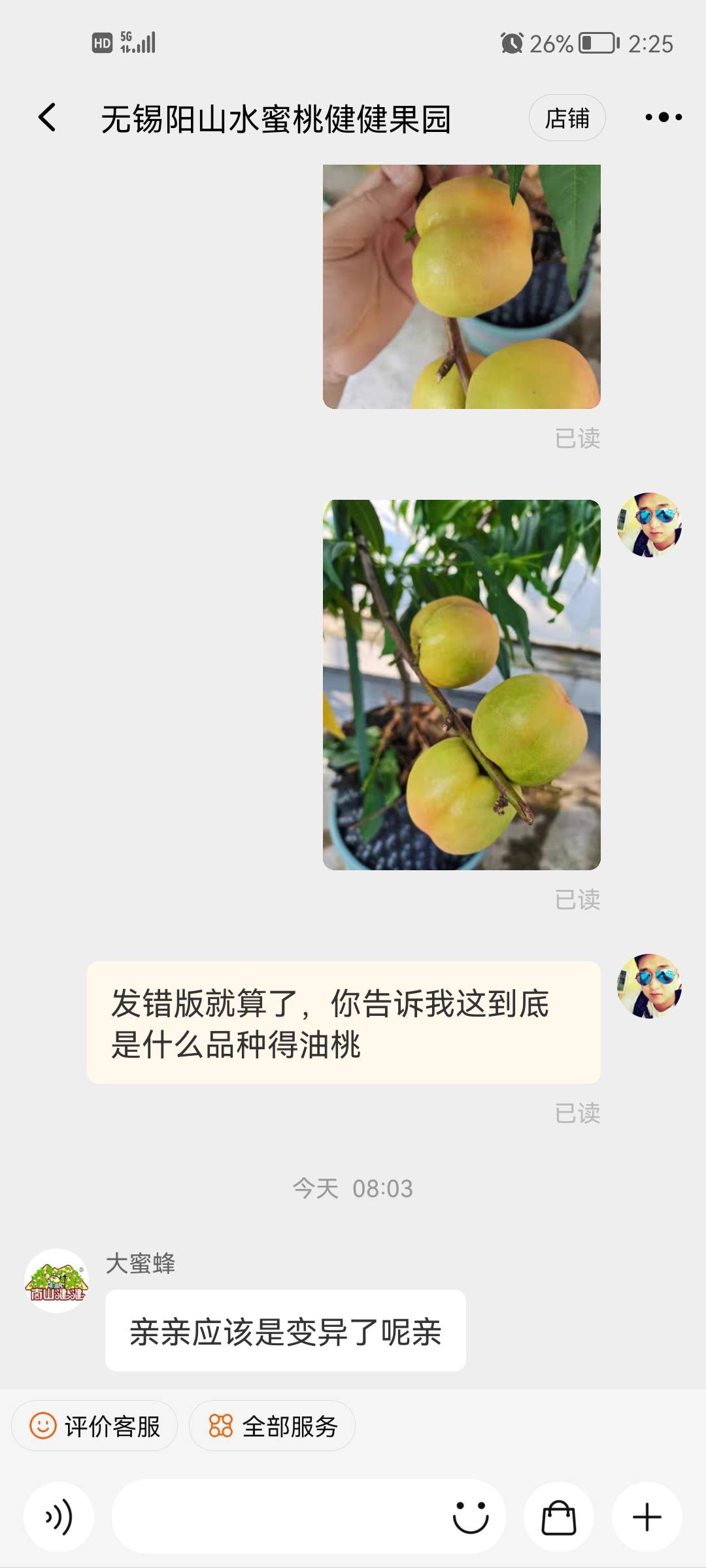Open the photo of three nectarines on branch
This screenshot has width=706, height=1568.
pyautogui.click(x=462, y=685)
